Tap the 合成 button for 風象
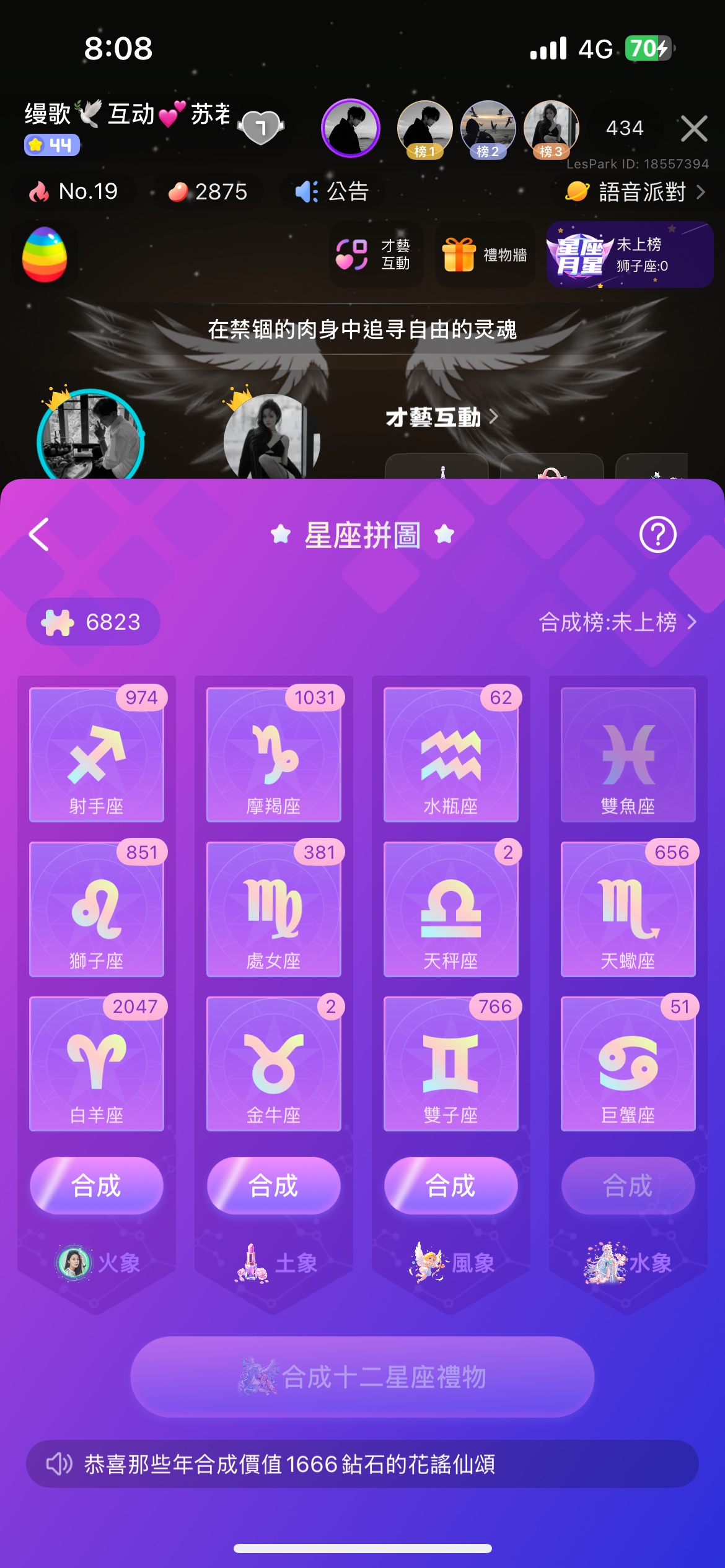This screenshot has height=1568, width=725. pyautogui.click(x=450, y=1185)
